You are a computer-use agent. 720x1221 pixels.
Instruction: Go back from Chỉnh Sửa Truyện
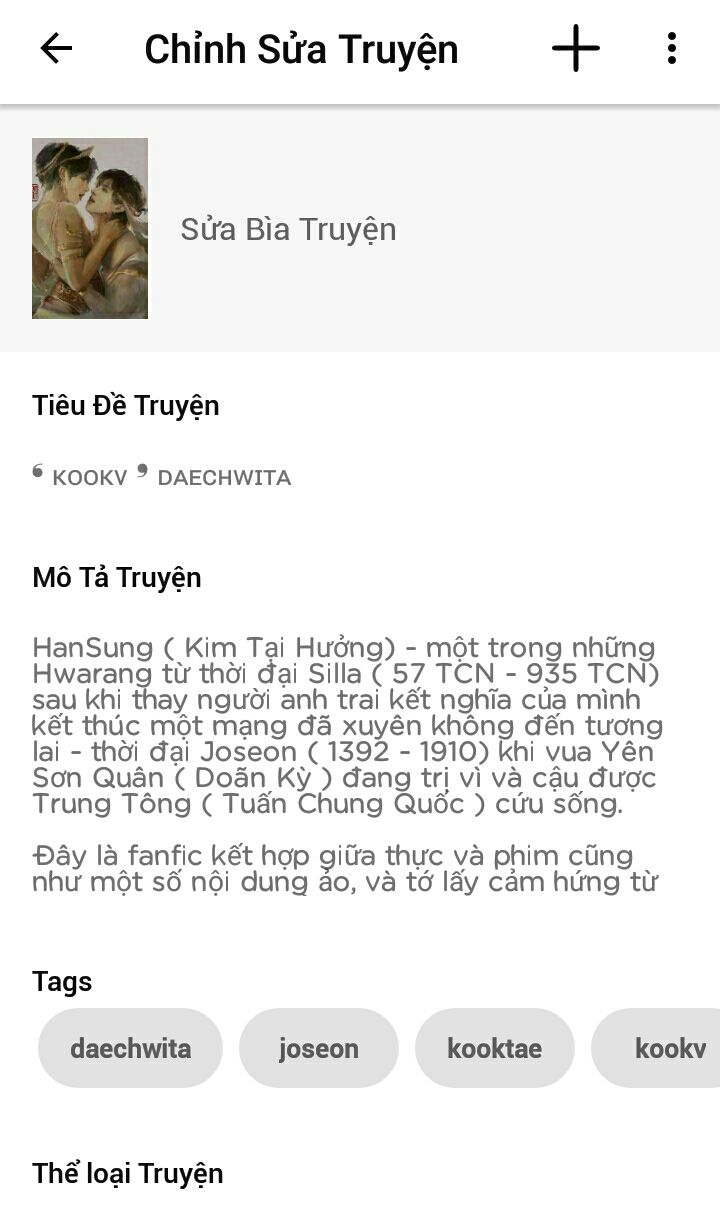(x=56, y=49)
